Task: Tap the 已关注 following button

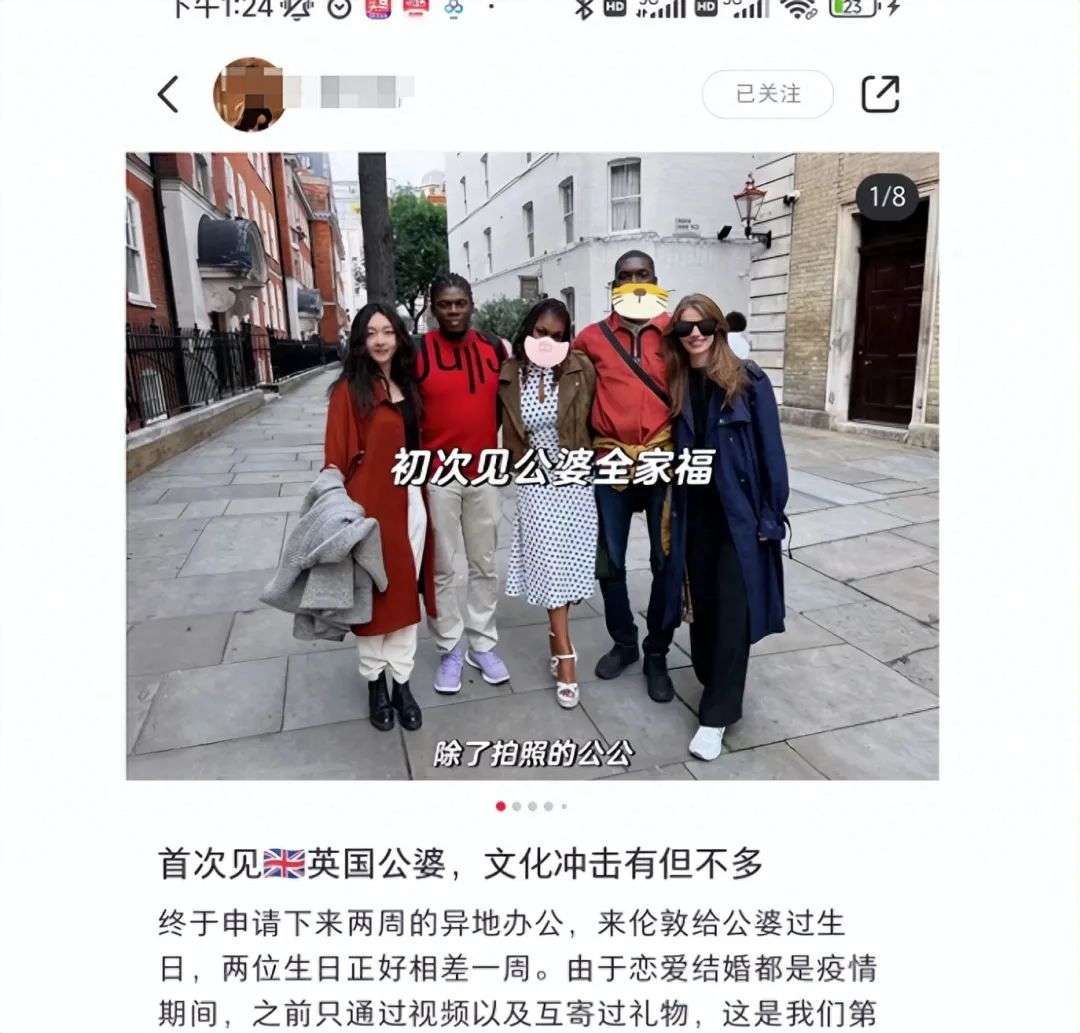Action: pos(768,94)
